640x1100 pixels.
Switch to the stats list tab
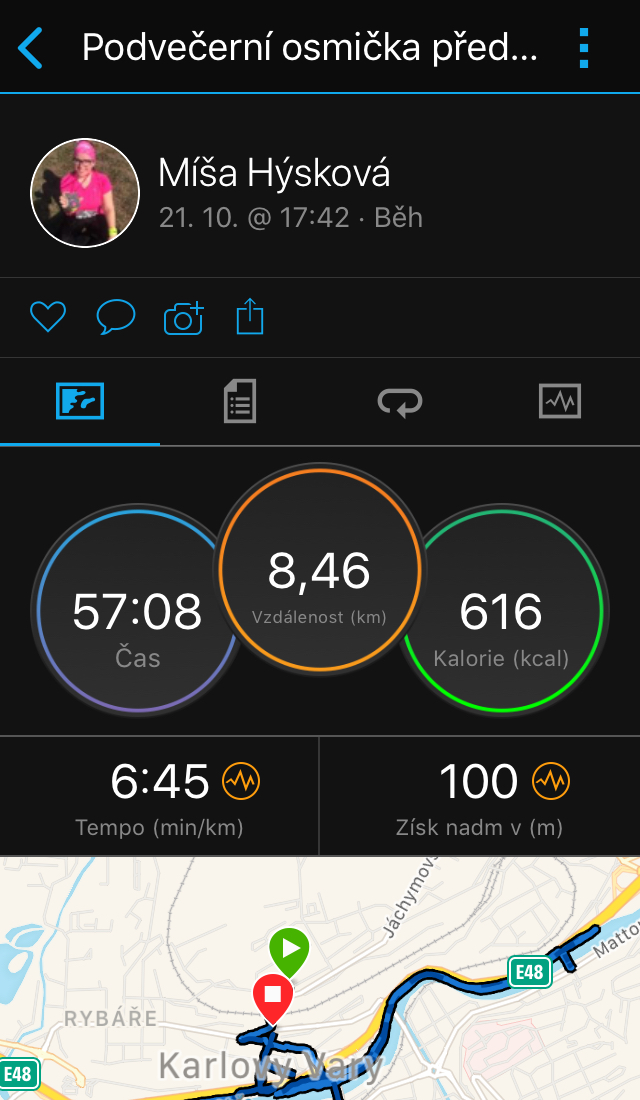coord(240,401)
